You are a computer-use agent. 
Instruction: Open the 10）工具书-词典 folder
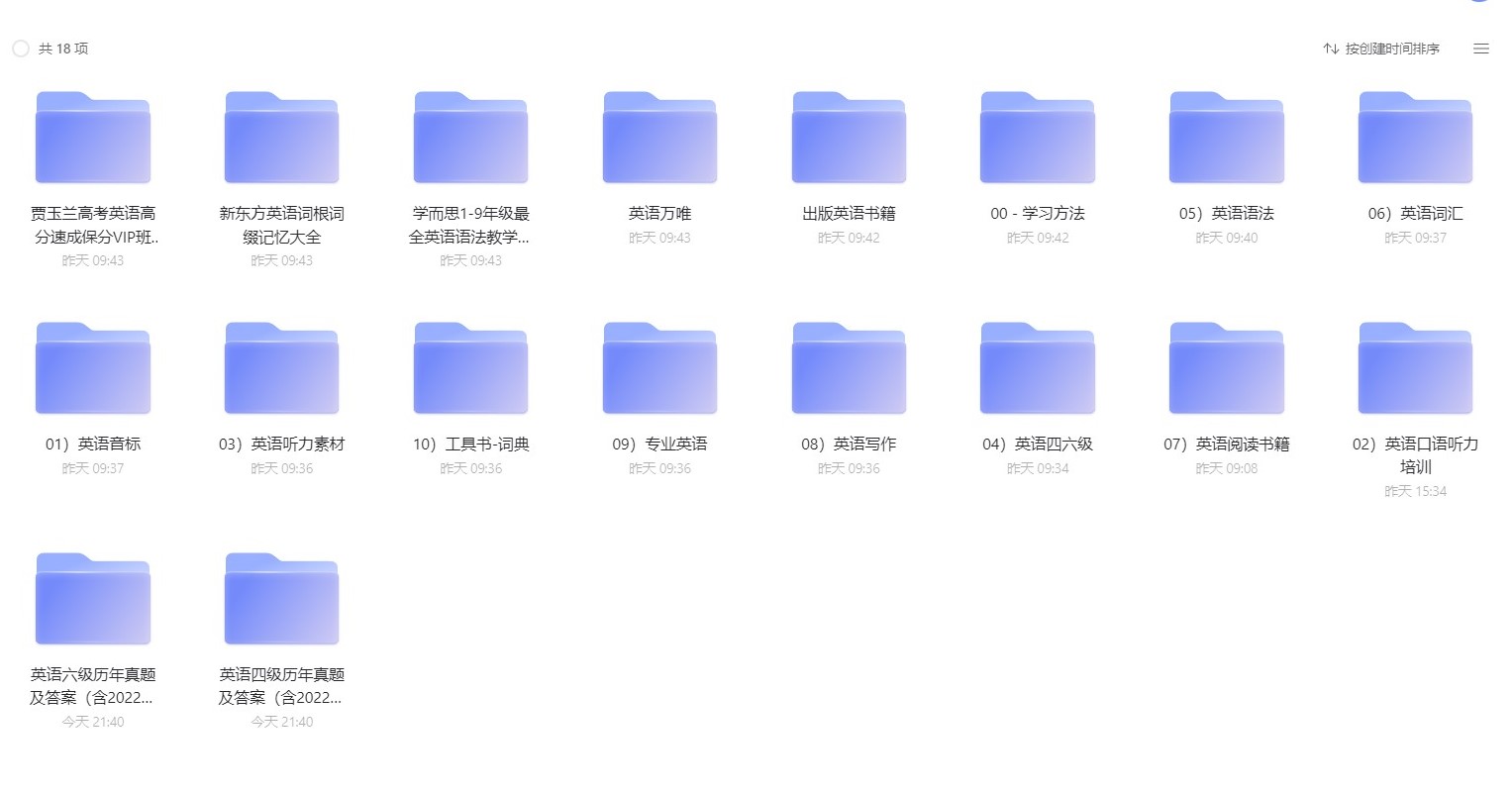coord(470,369)
